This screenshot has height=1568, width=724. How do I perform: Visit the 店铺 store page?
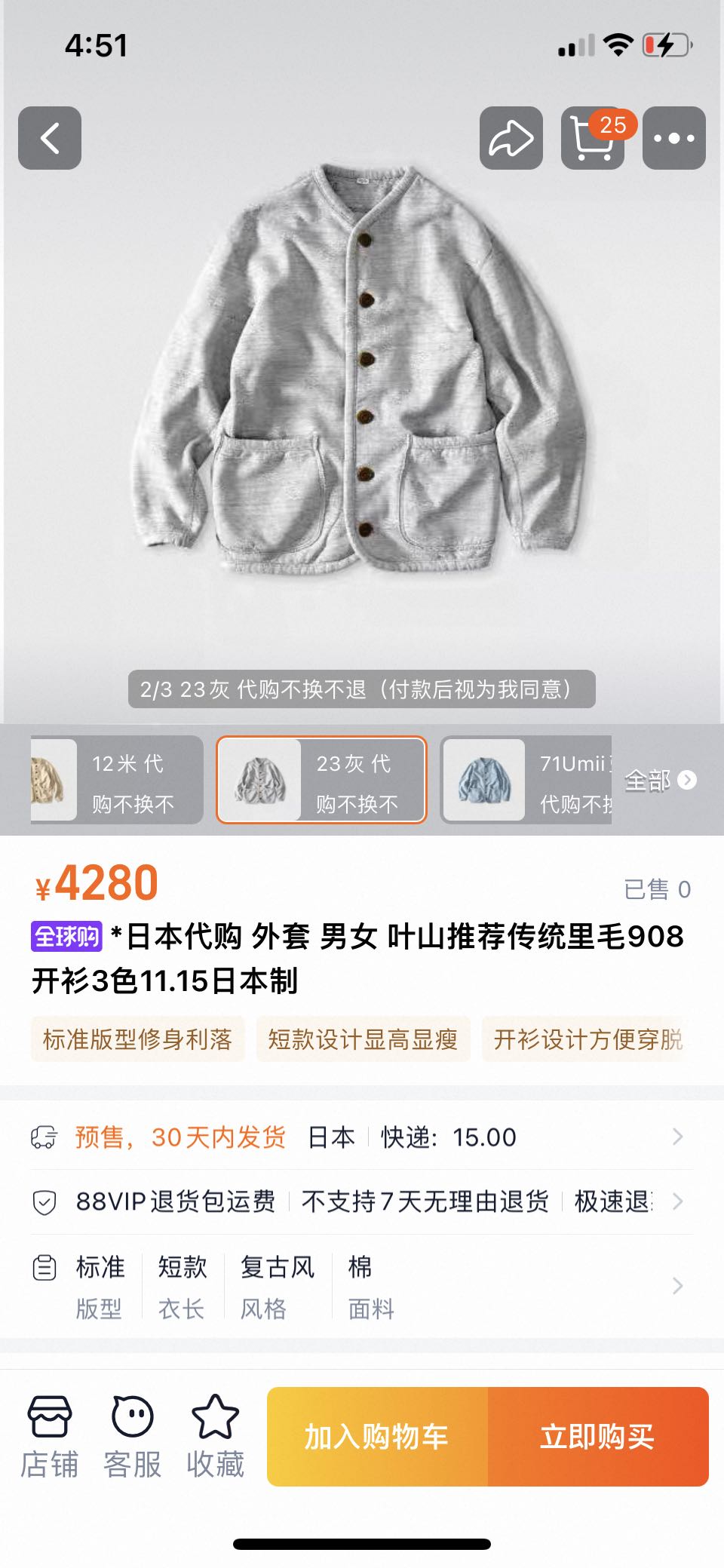50,1436
